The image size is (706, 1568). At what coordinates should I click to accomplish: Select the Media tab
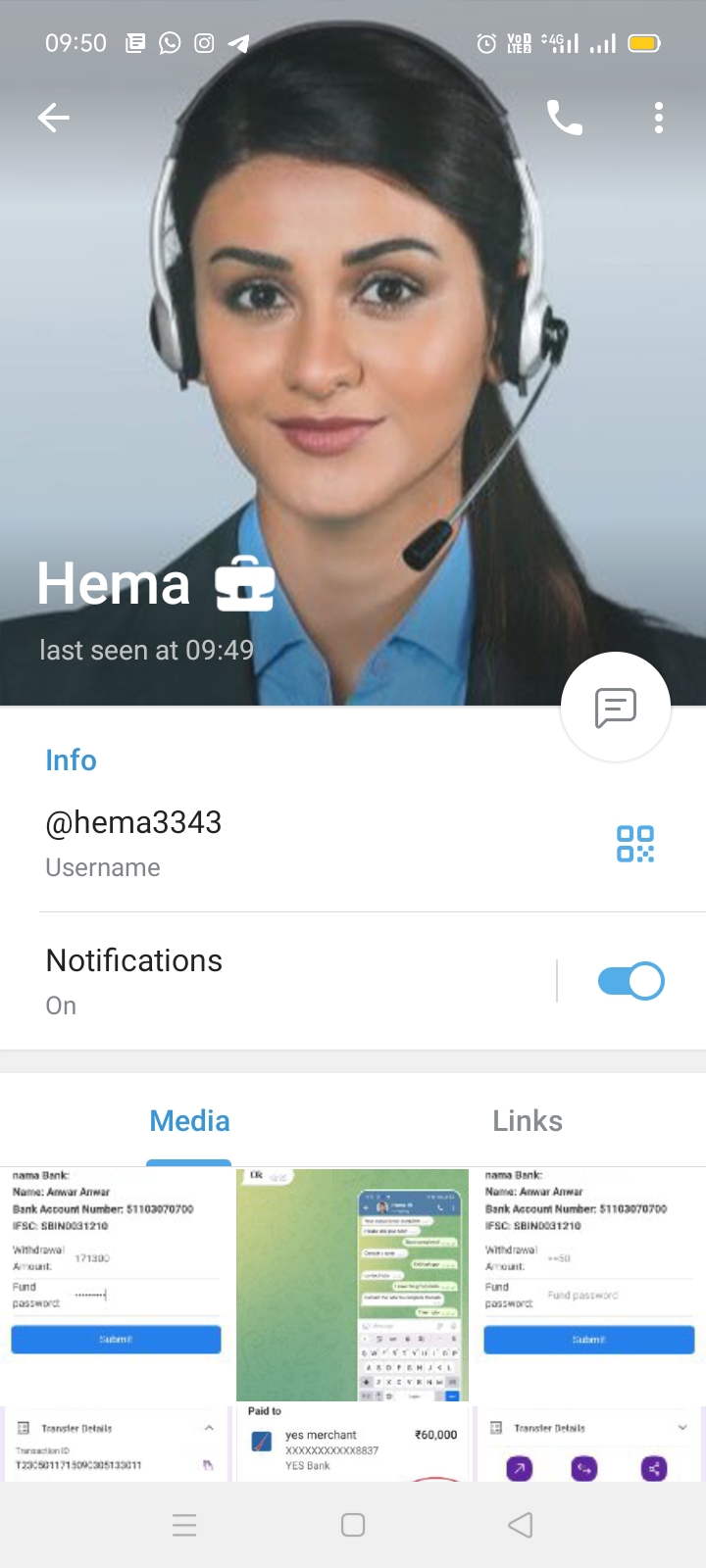pyautogui.click(x=189, y=1121)
